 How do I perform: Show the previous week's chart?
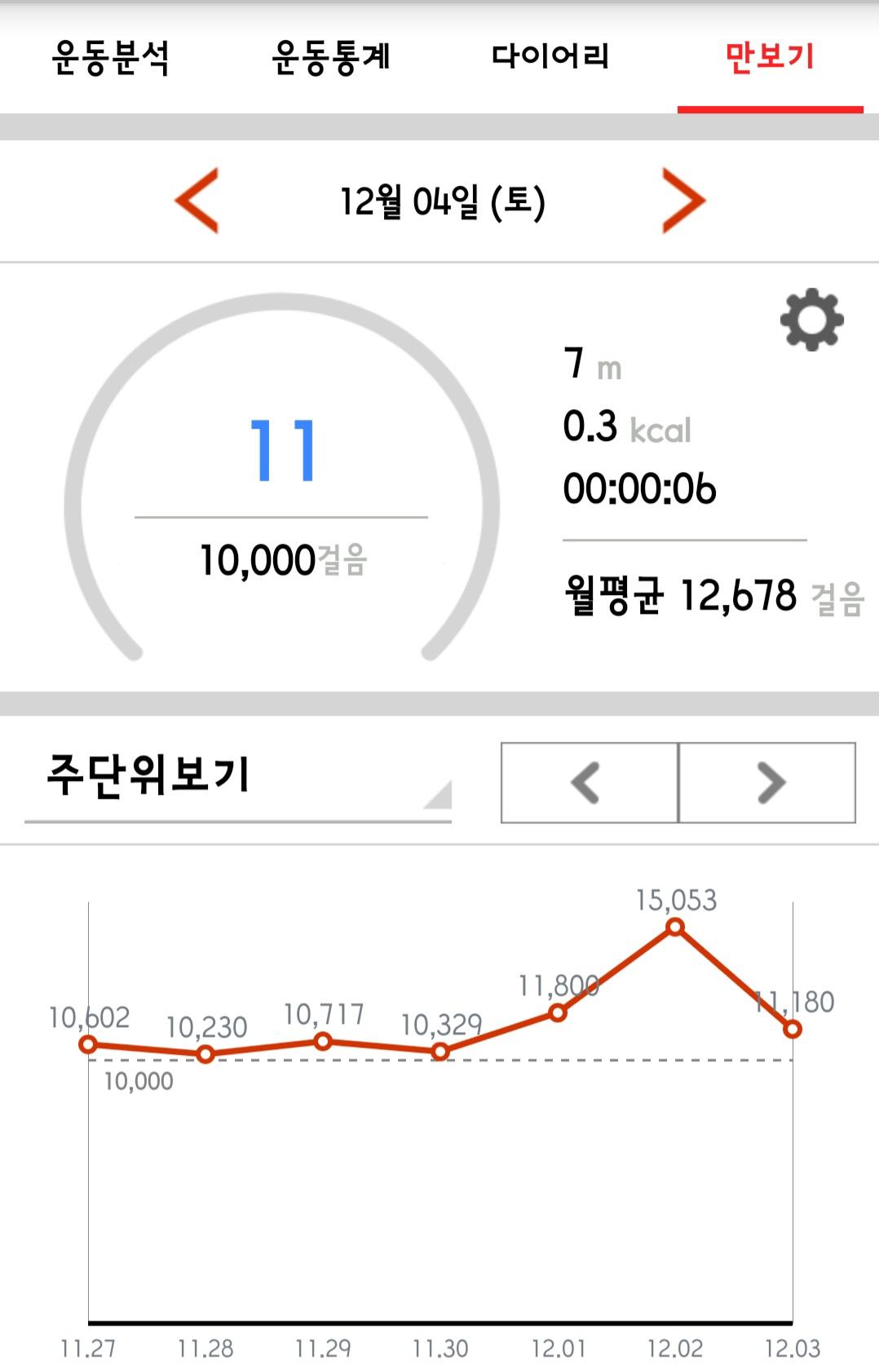point(589,783)
